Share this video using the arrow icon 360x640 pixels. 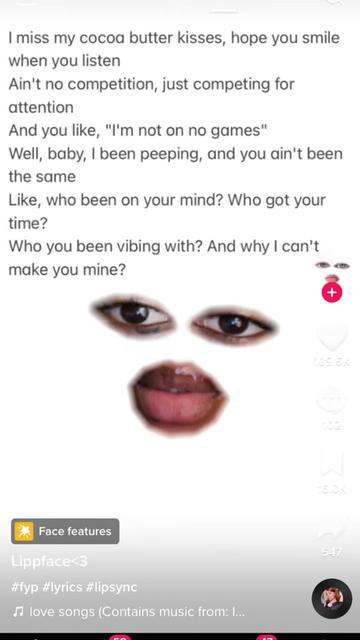(x=332, y=529)
